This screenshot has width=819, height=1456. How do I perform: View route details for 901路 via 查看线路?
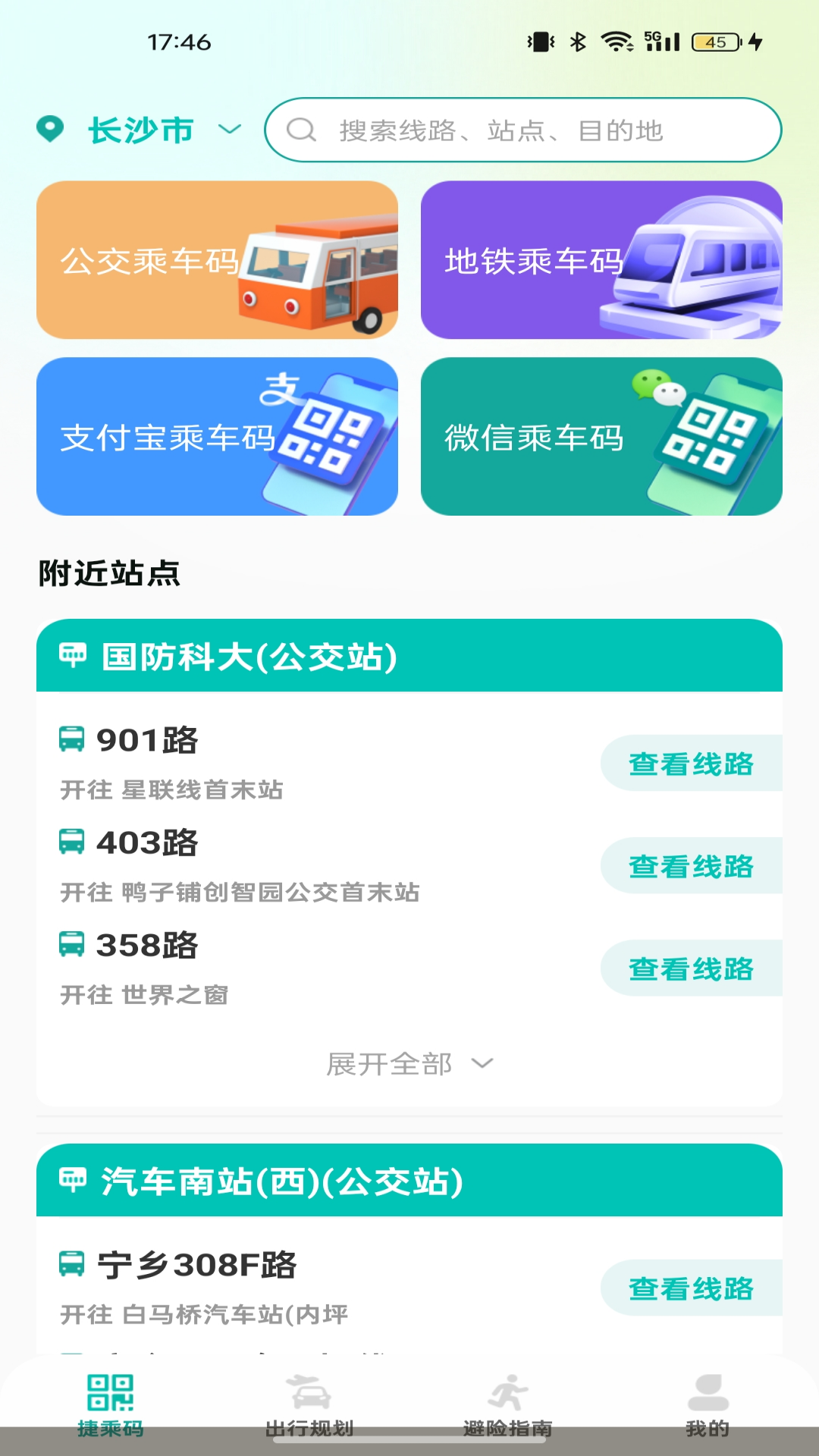(x=691, y=764)
